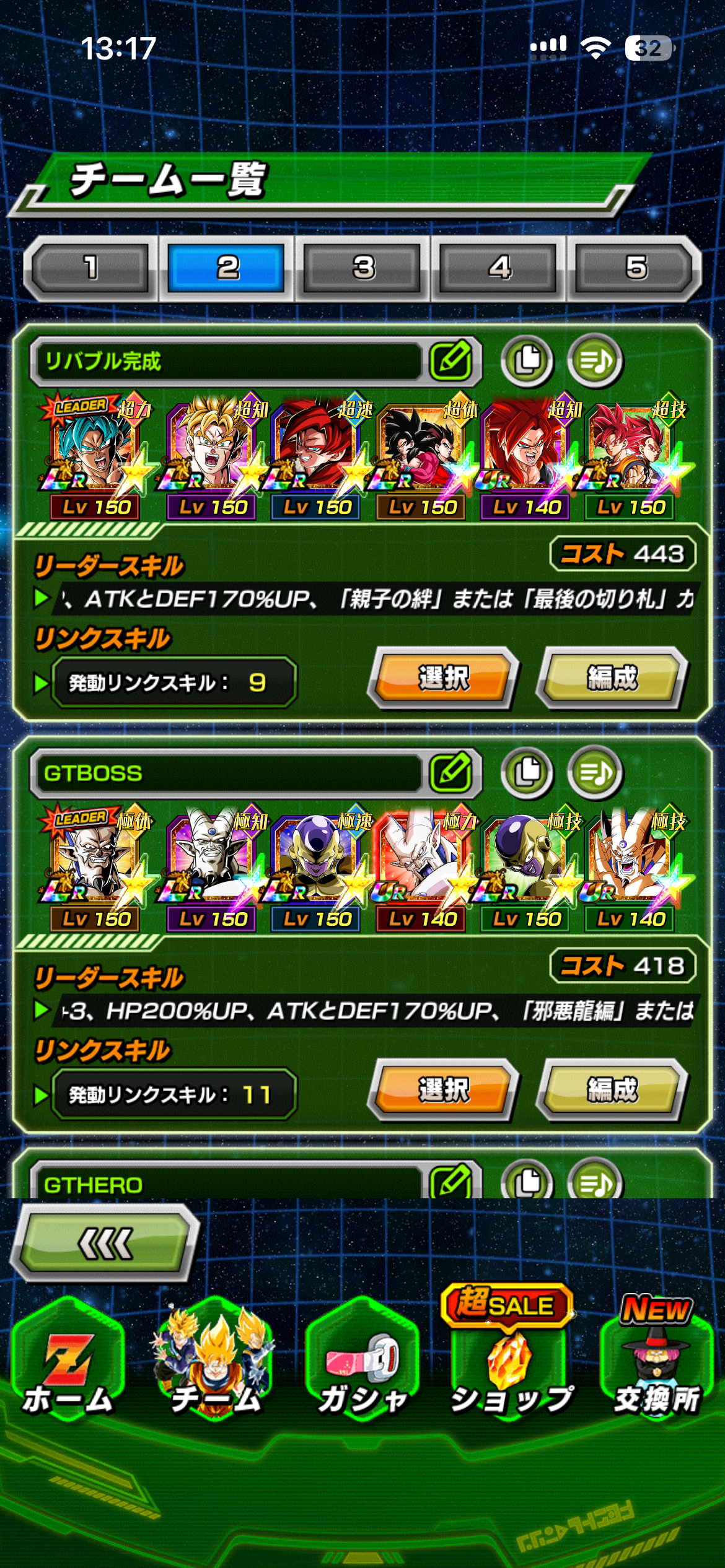Switch to team page 1

click(90, 268)
